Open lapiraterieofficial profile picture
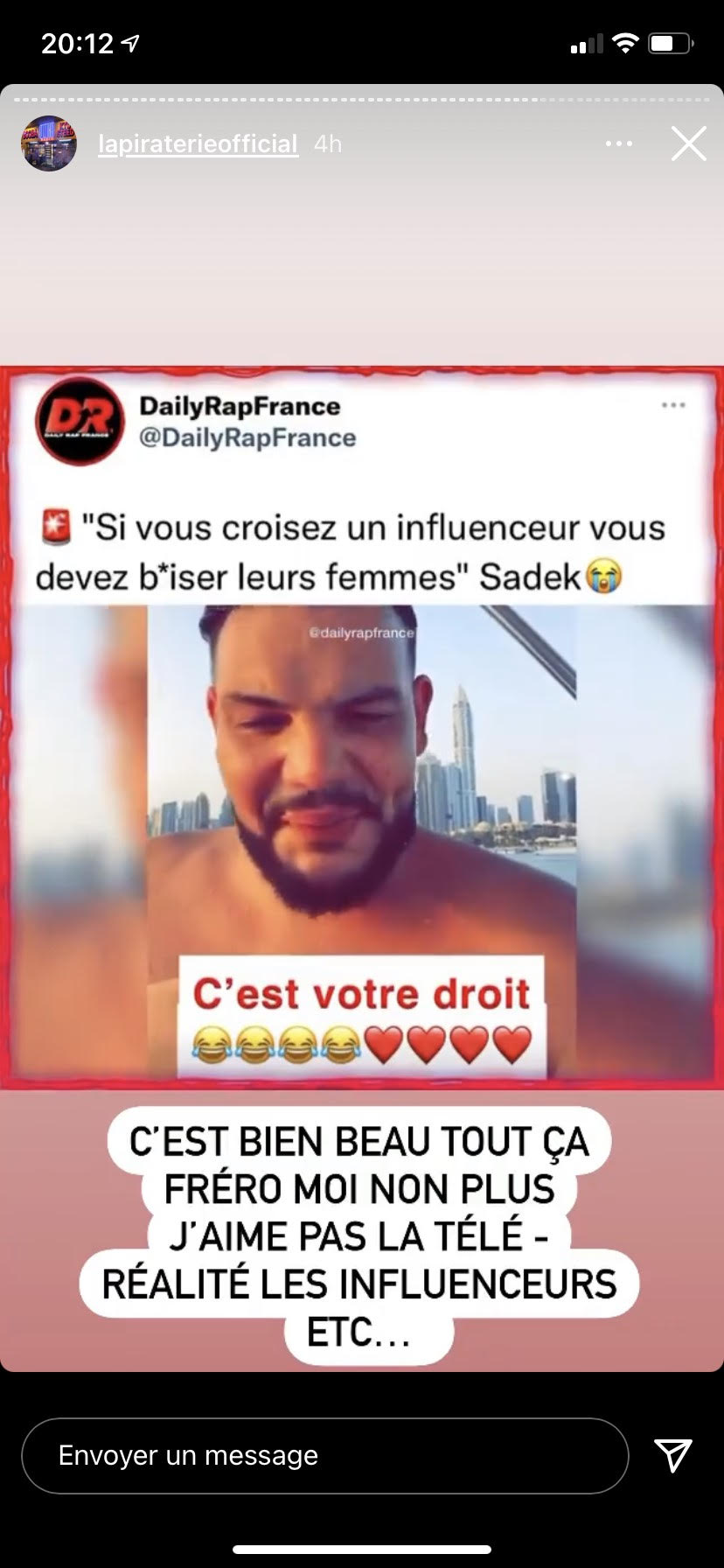The height and width of the screenshot is (1568, 724). tap(49, 143)
